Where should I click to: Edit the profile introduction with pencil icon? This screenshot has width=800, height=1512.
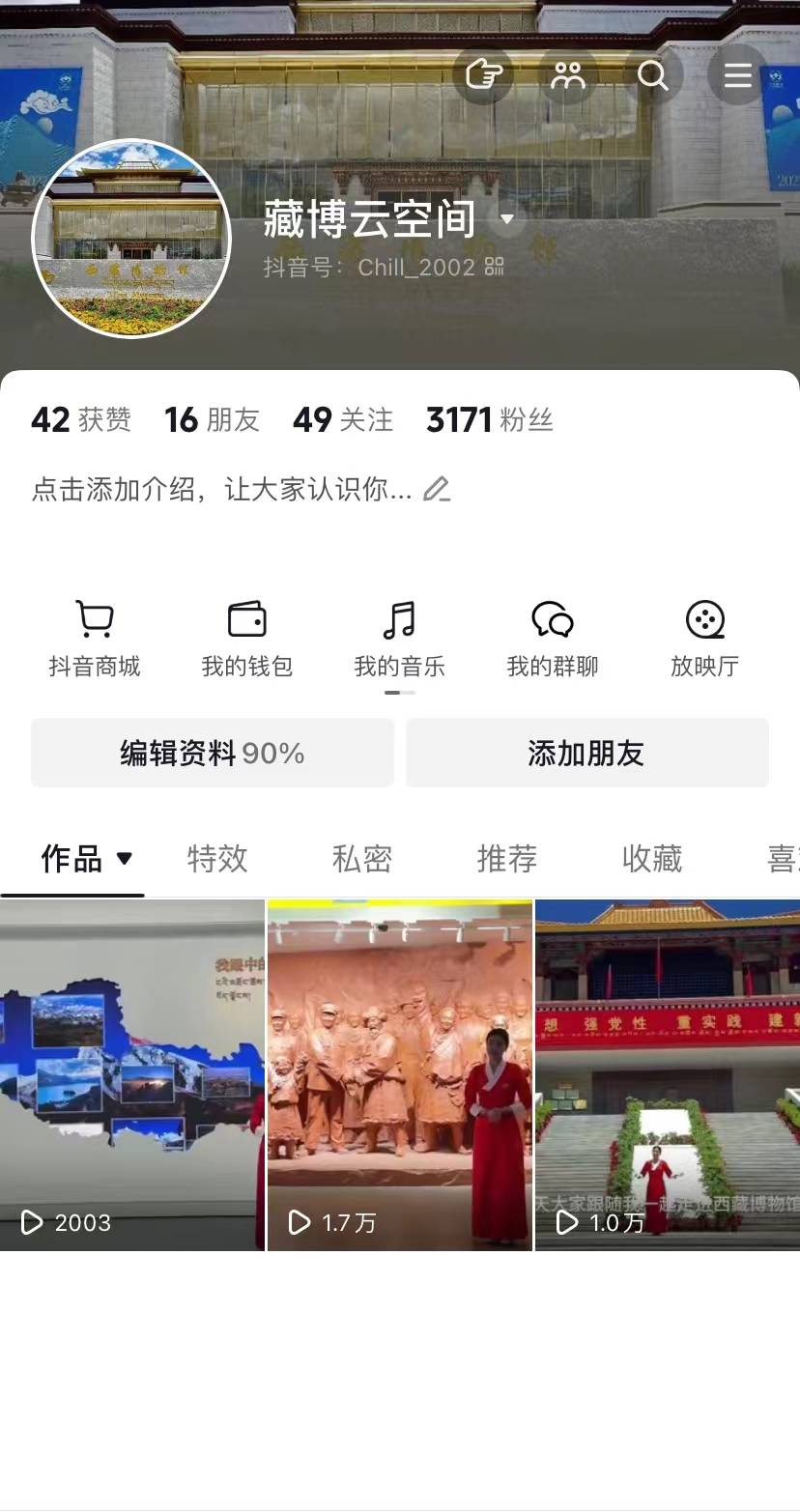pos(437,489)
